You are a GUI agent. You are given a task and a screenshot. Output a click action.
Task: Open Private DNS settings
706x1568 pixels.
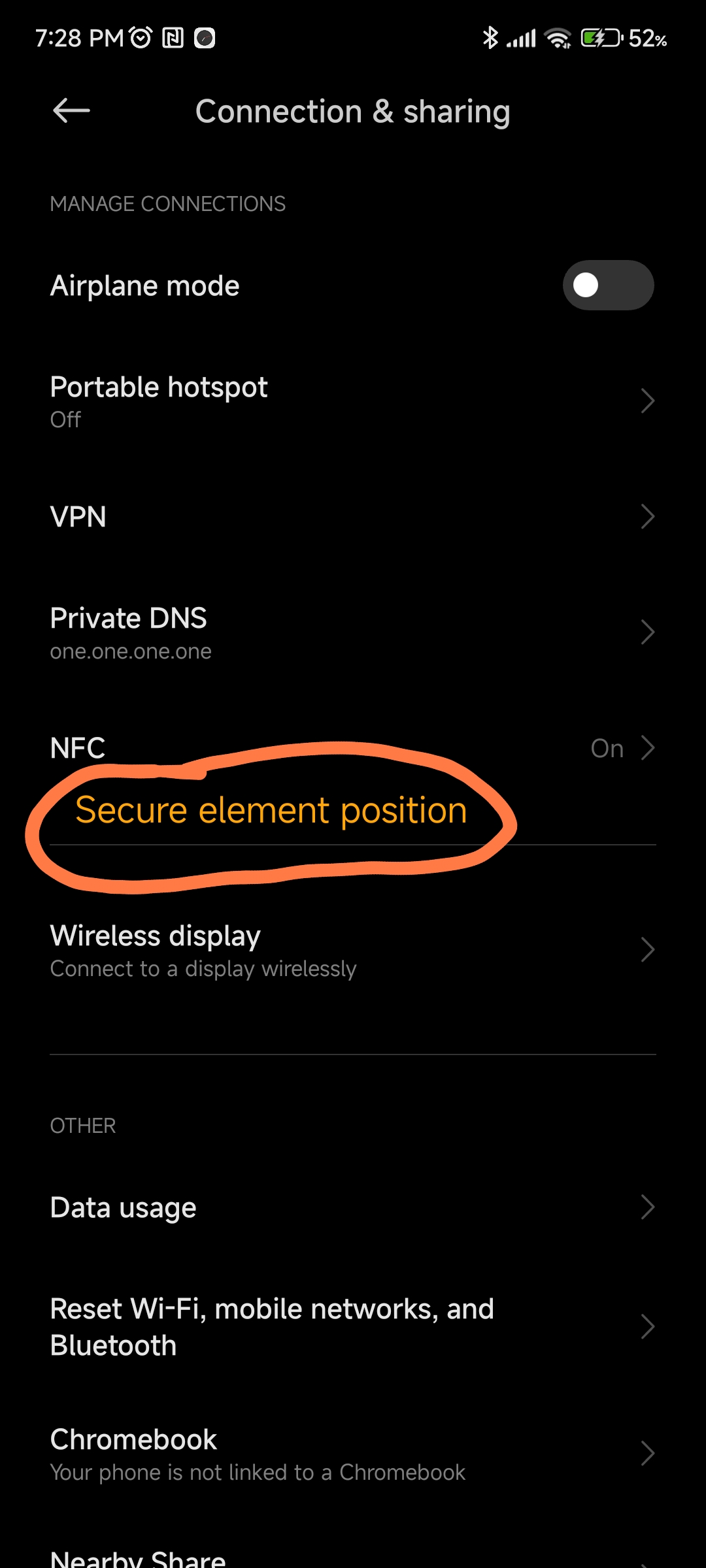(353, 632)
